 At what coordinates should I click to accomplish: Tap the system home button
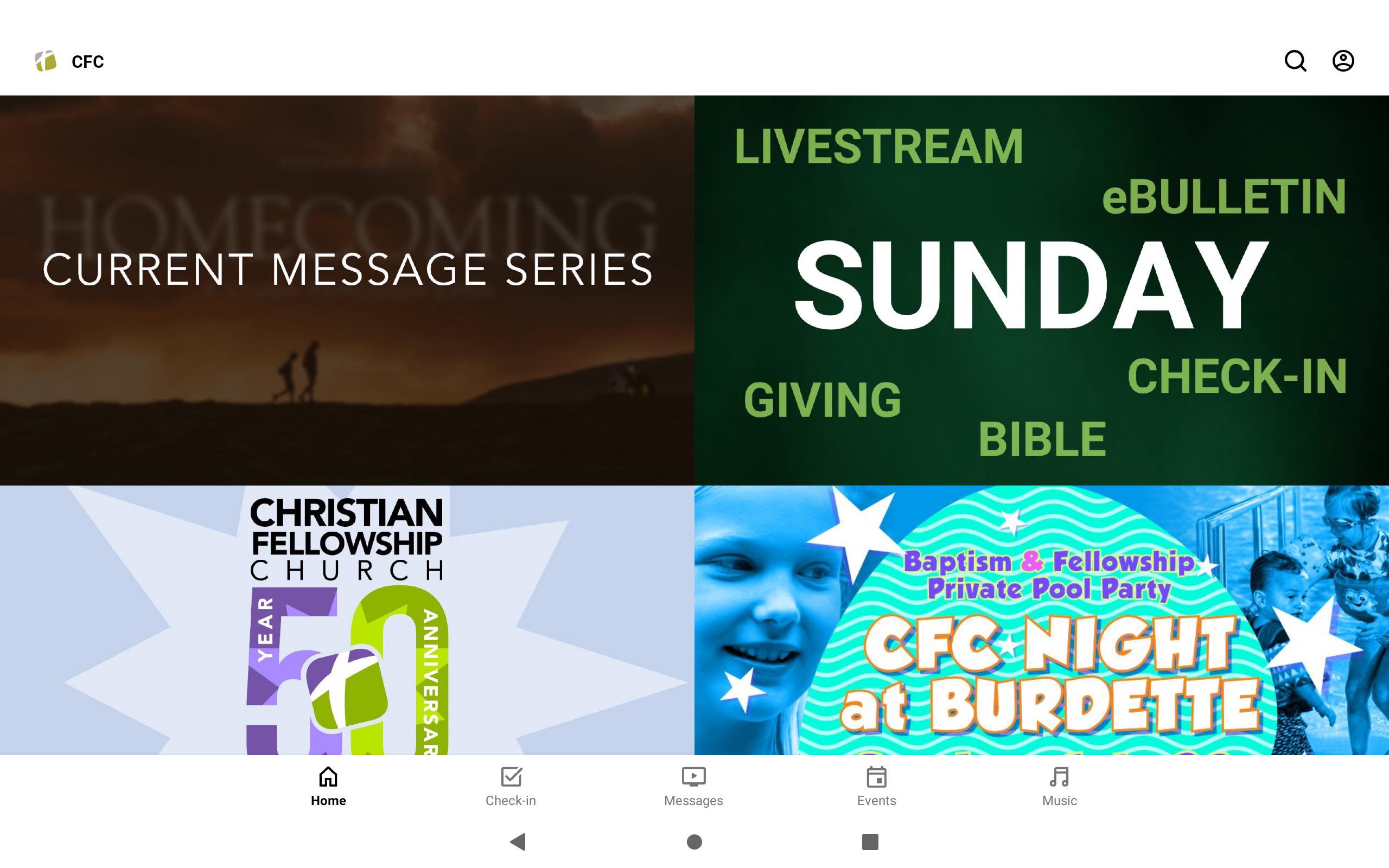point(694,841)
